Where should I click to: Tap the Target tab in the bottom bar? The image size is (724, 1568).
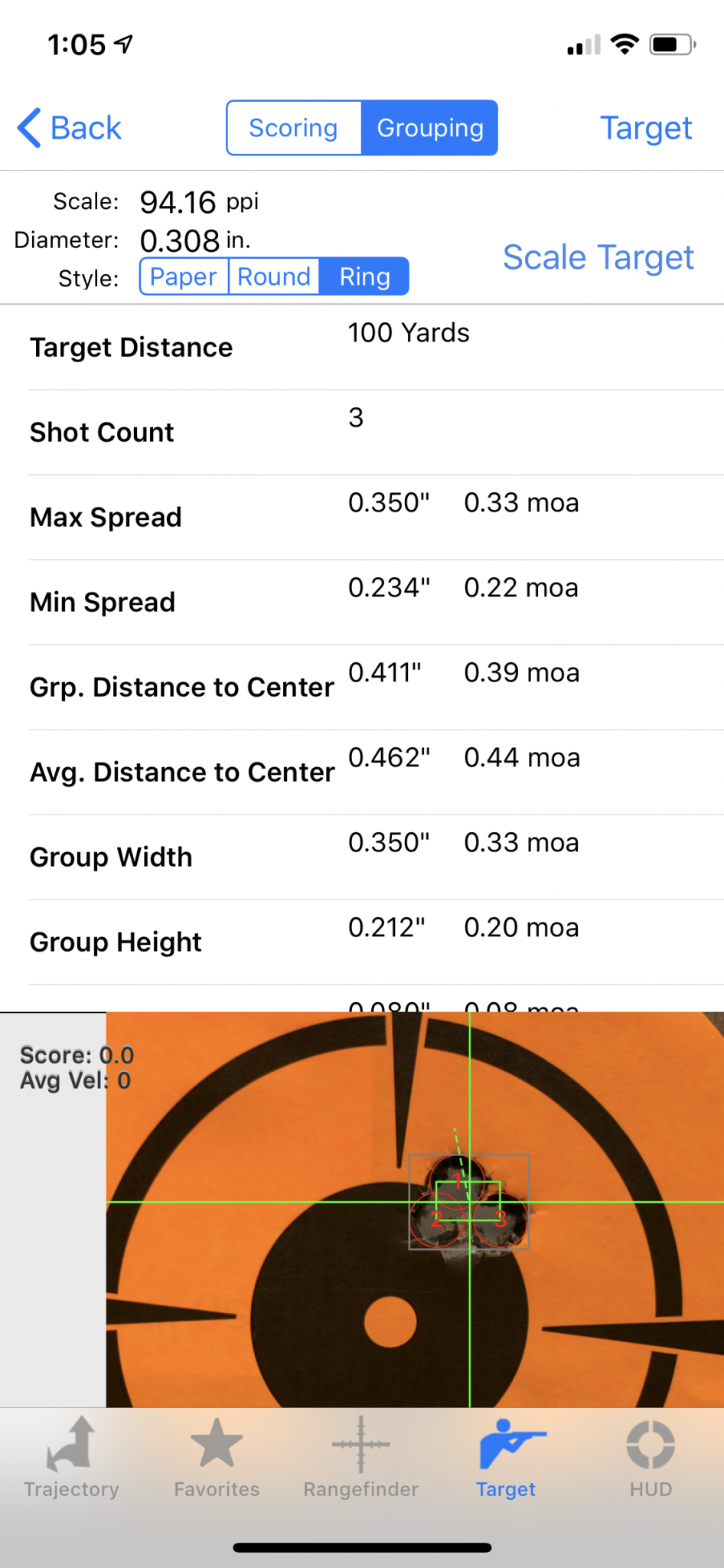[x=506, y=1458]
